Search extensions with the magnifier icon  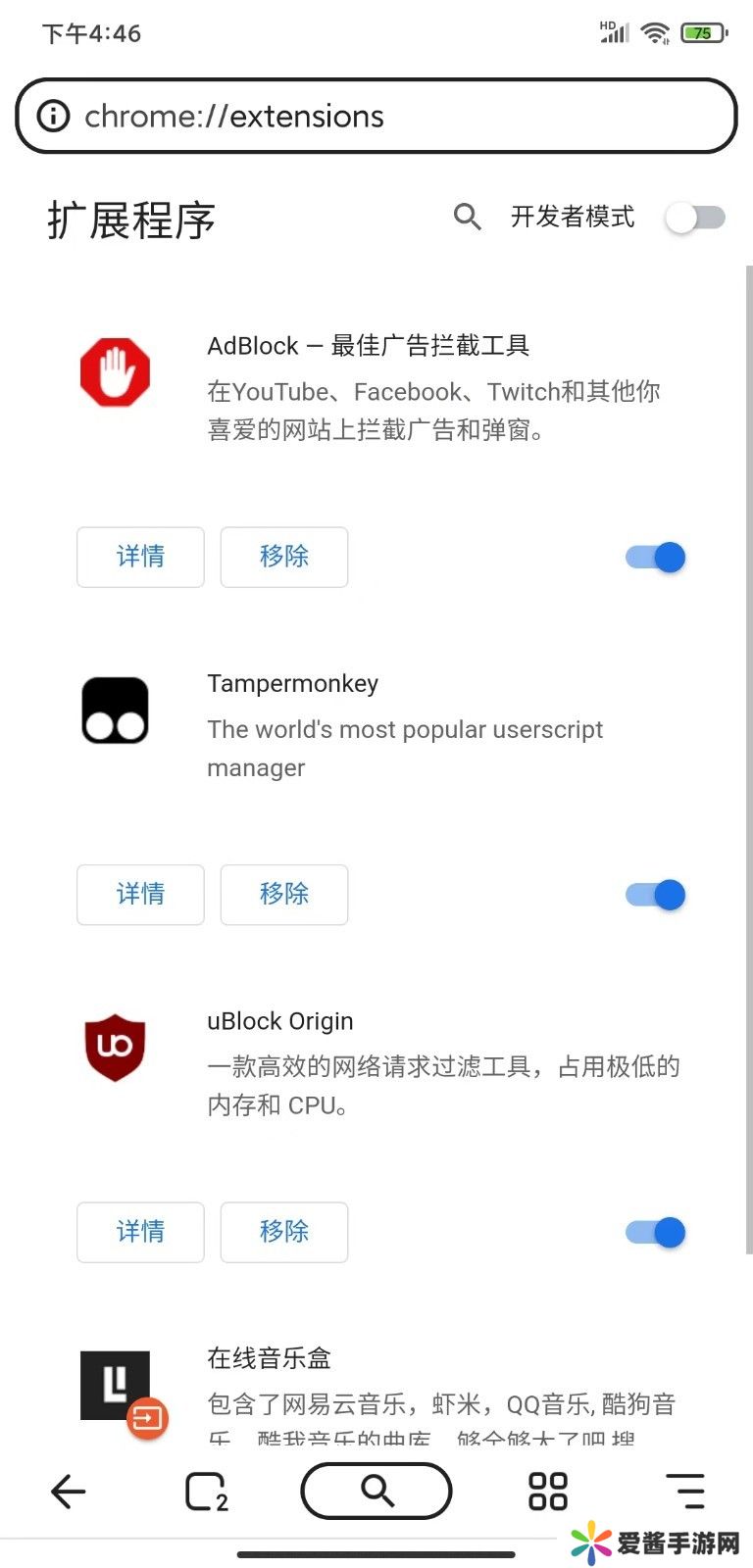468,217
